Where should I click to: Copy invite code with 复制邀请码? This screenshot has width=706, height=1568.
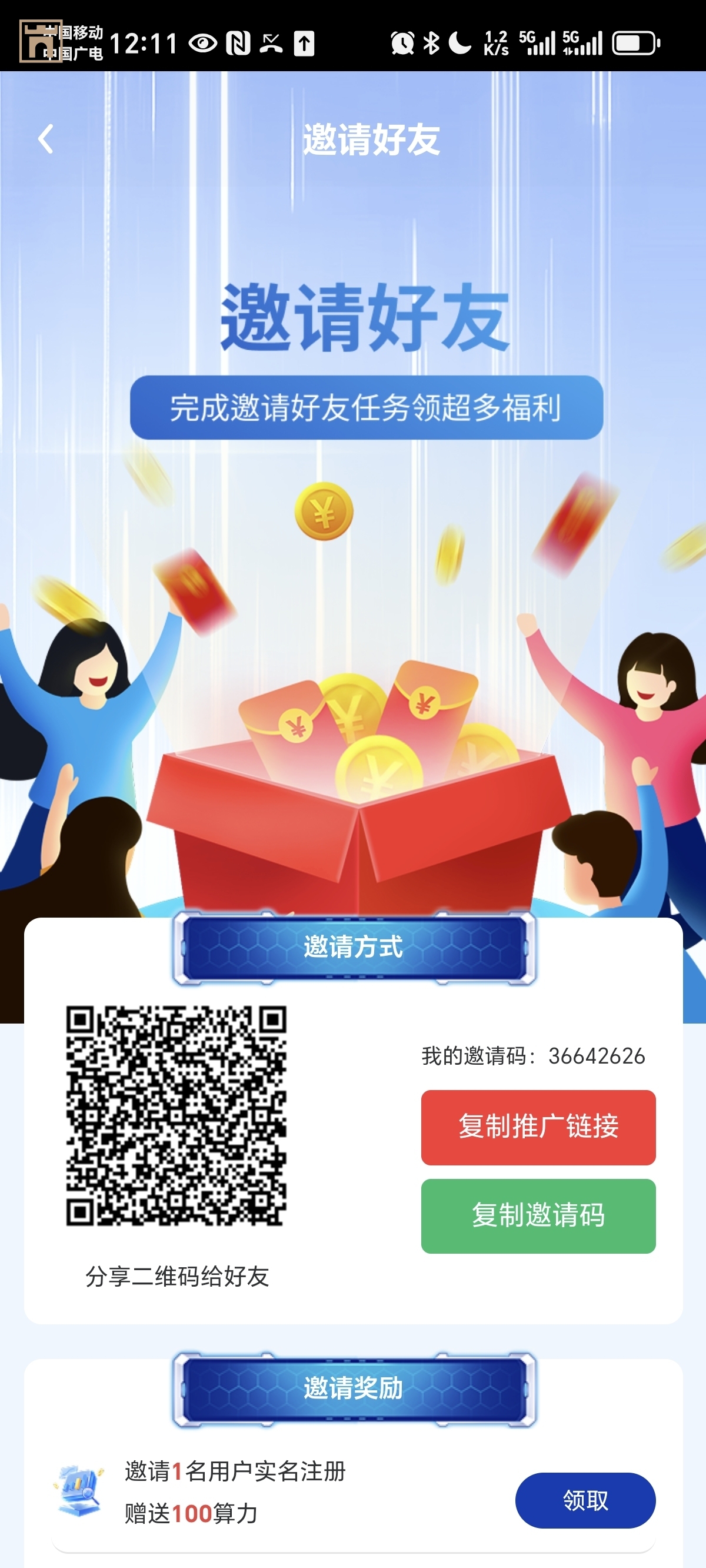click(538, 1215)
